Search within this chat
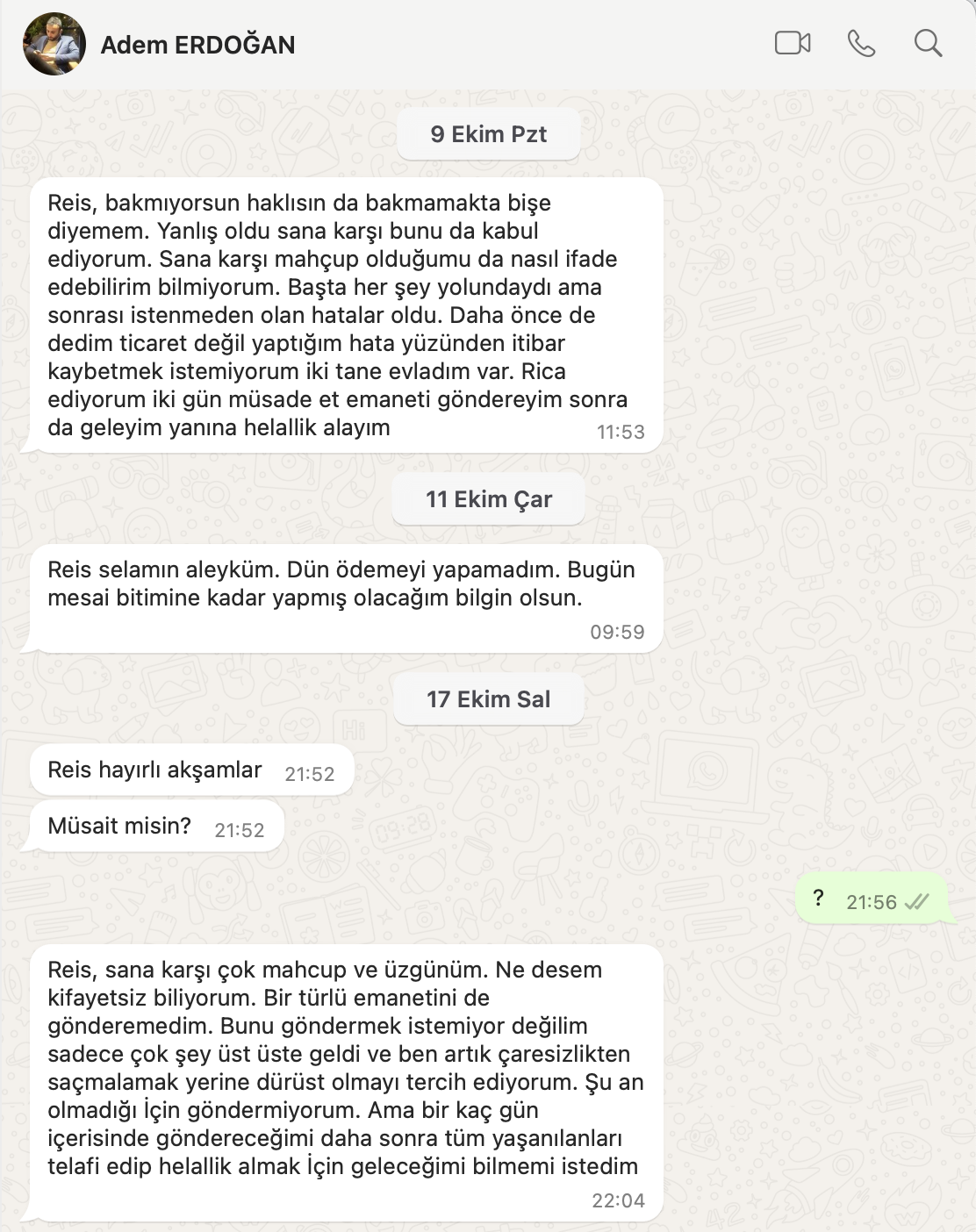Screen dimensions: 976x1232 point(928,43)
